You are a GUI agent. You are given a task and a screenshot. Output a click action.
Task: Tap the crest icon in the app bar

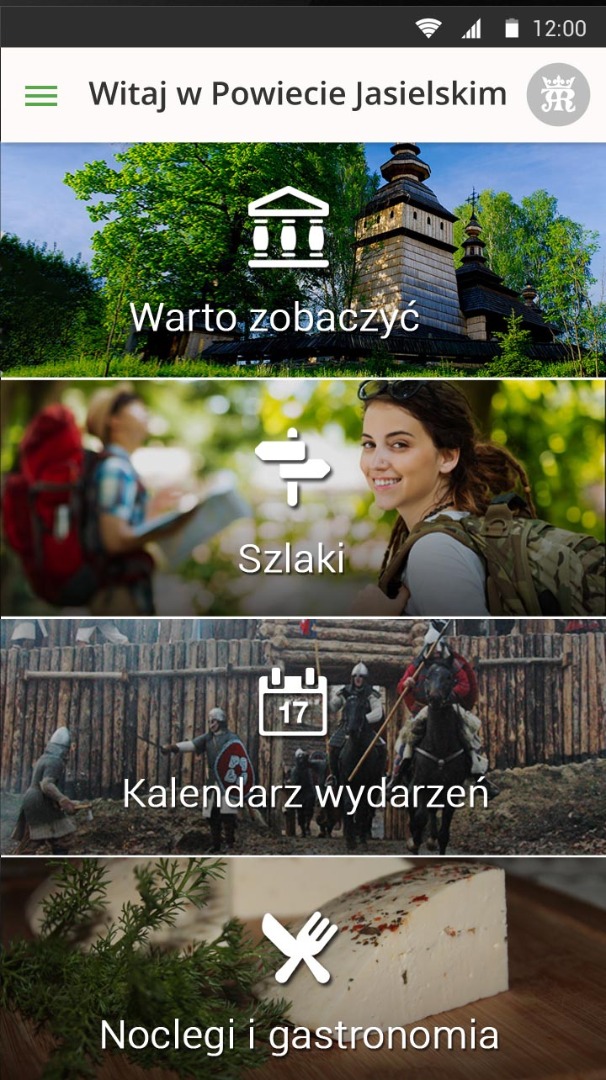coord(558,95)
